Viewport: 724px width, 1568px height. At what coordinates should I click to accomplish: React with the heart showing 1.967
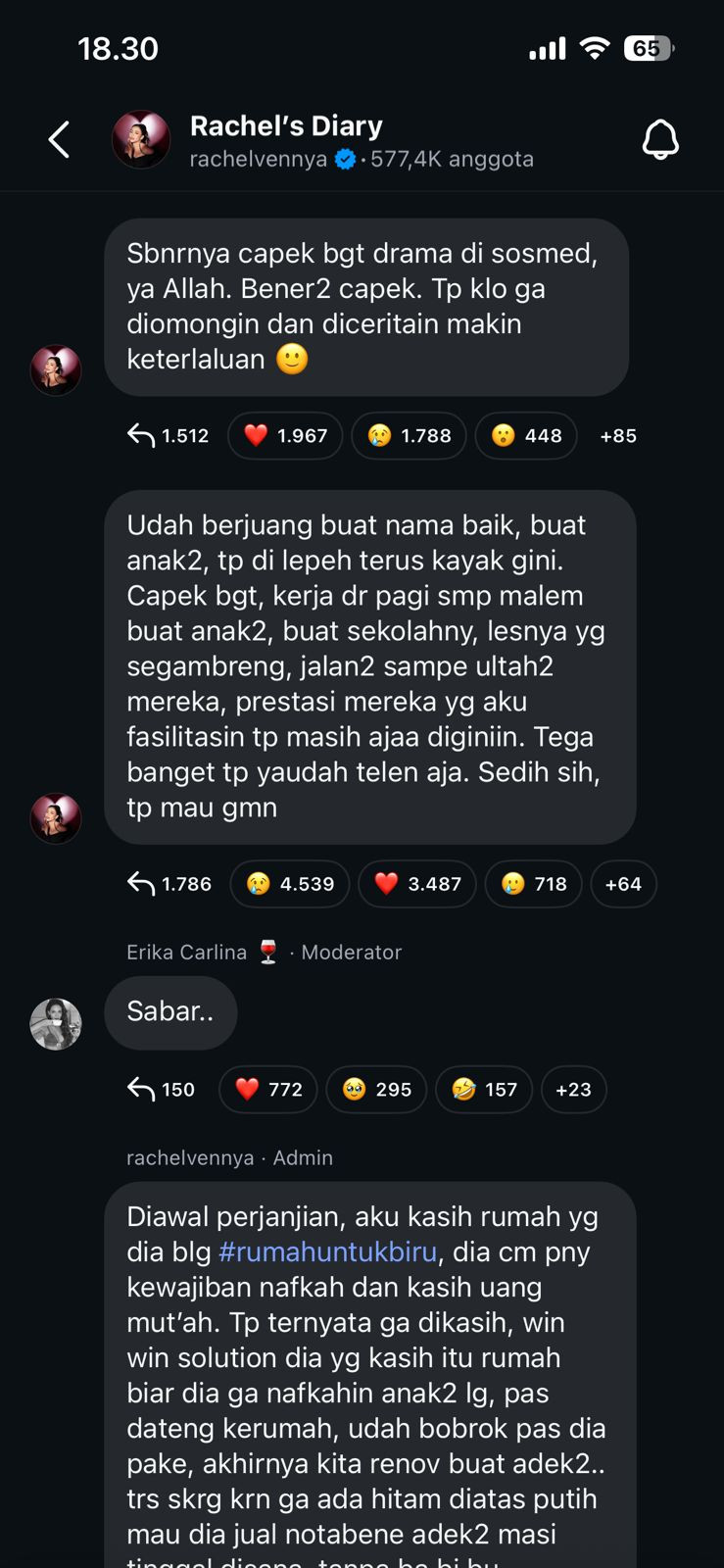coord(285,436)
